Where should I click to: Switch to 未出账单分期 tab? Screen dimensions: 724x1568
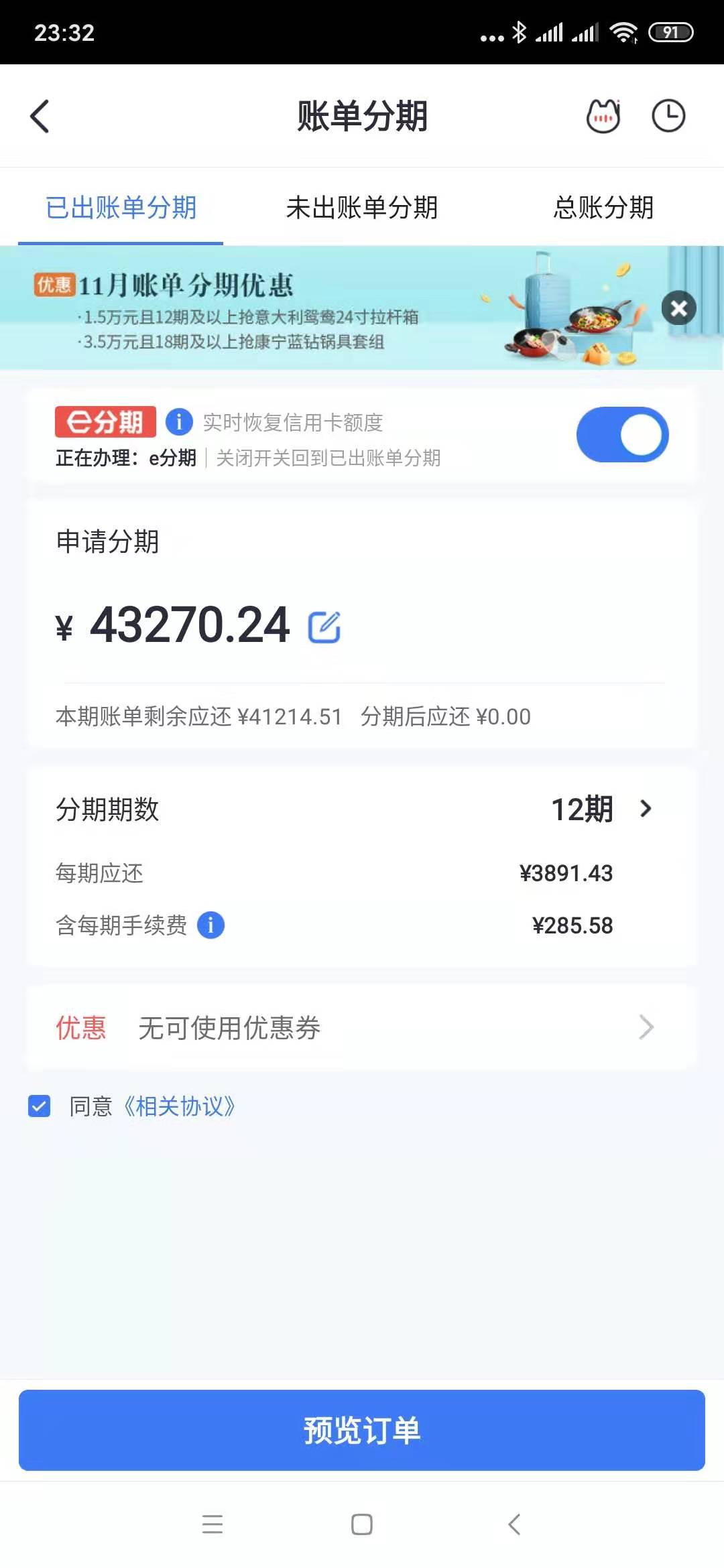pyautogui.click(x=361, y=208)
